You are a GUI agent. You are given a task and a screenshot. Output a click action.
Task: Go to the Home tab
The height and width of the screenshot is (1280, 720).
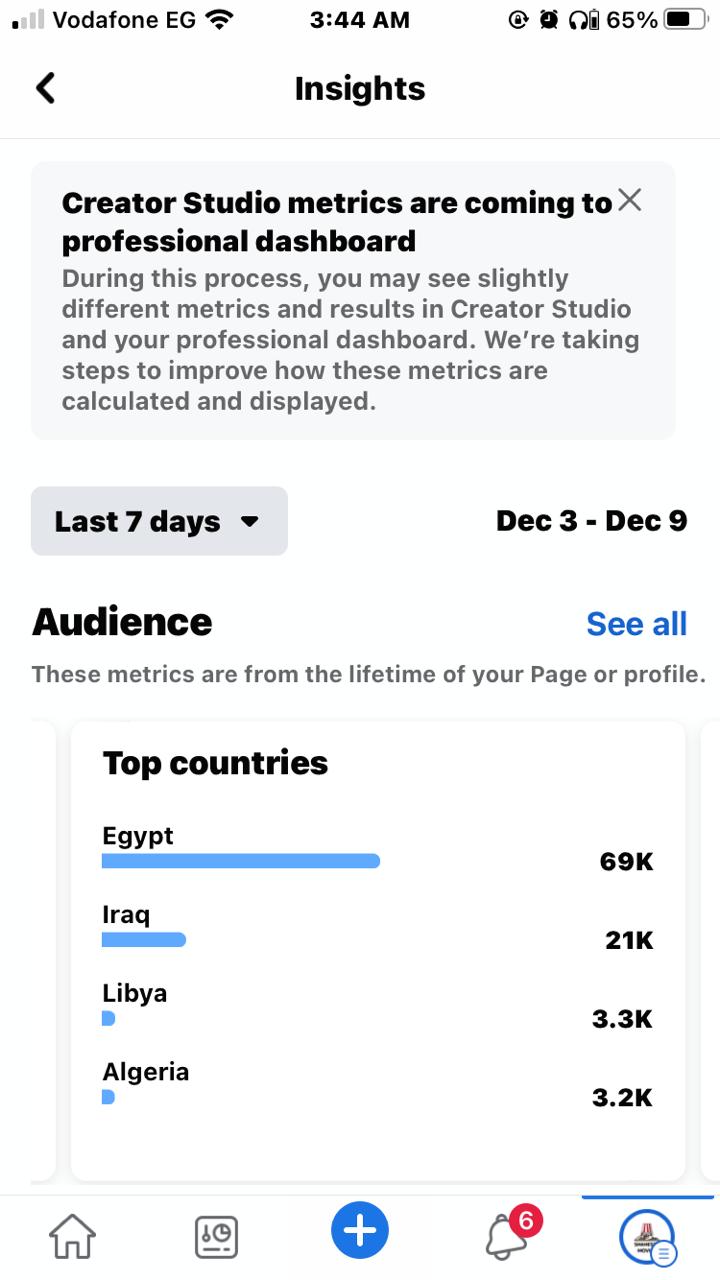[72, 1236]
